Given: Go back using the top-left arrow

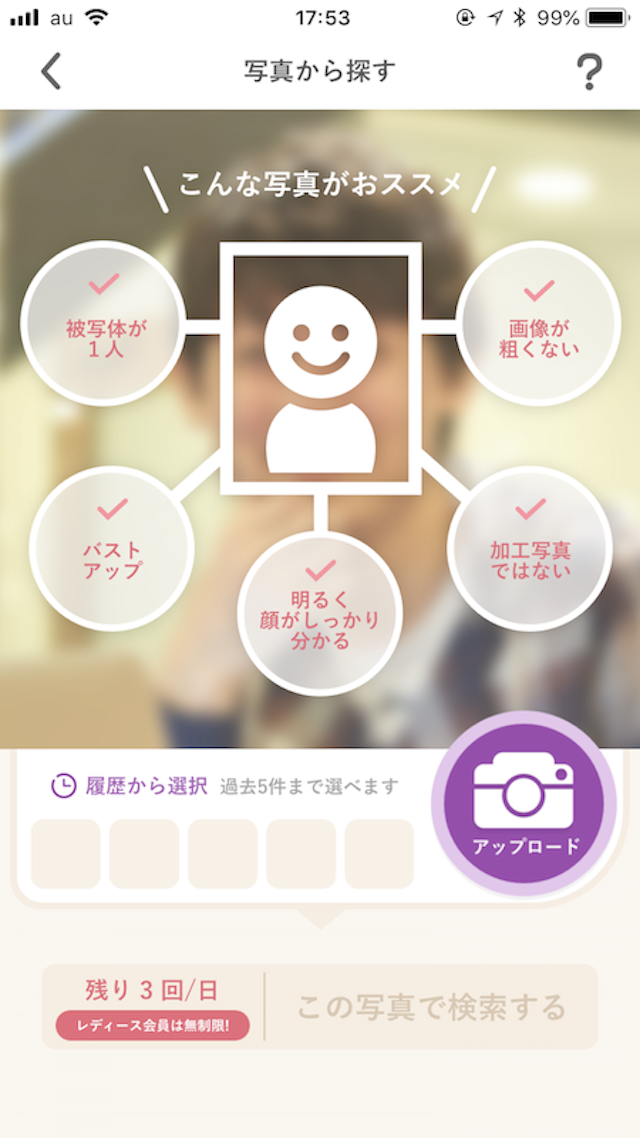Looking at the screenshot, I should pos(52,71).
